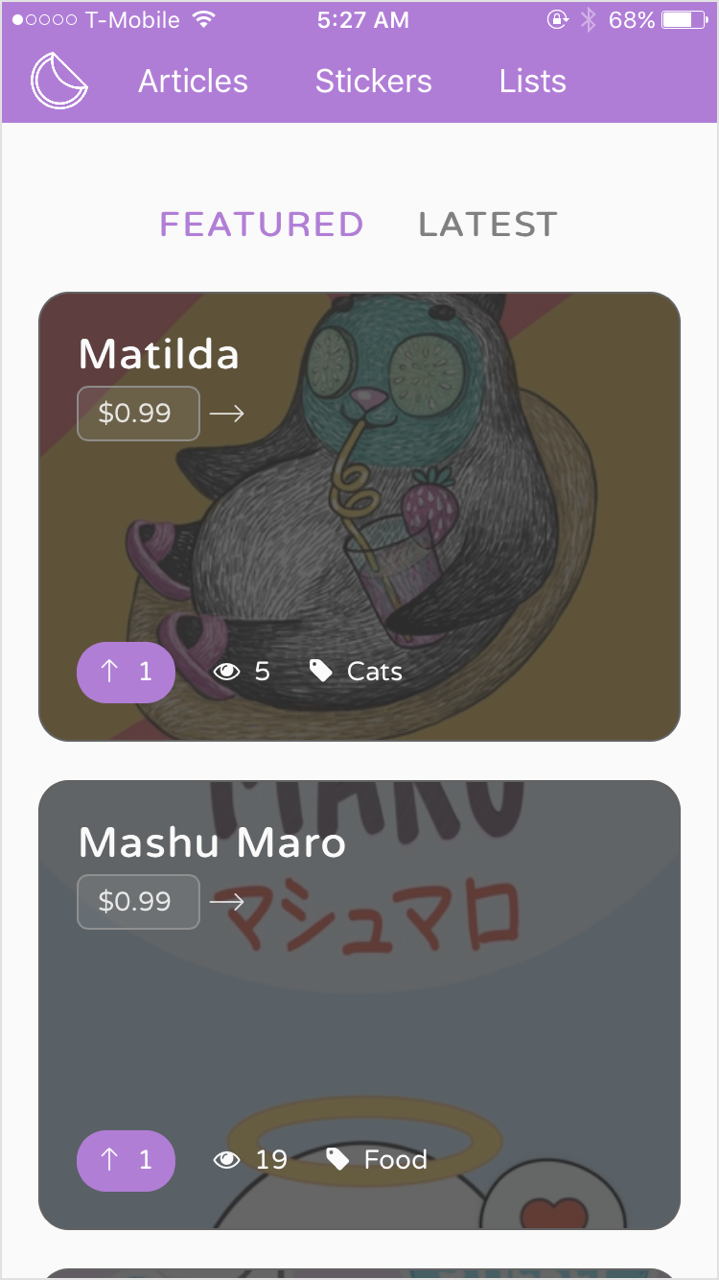
Task: Tap the $0.99 price button on Mashu Maro
Action: point(138,901)
